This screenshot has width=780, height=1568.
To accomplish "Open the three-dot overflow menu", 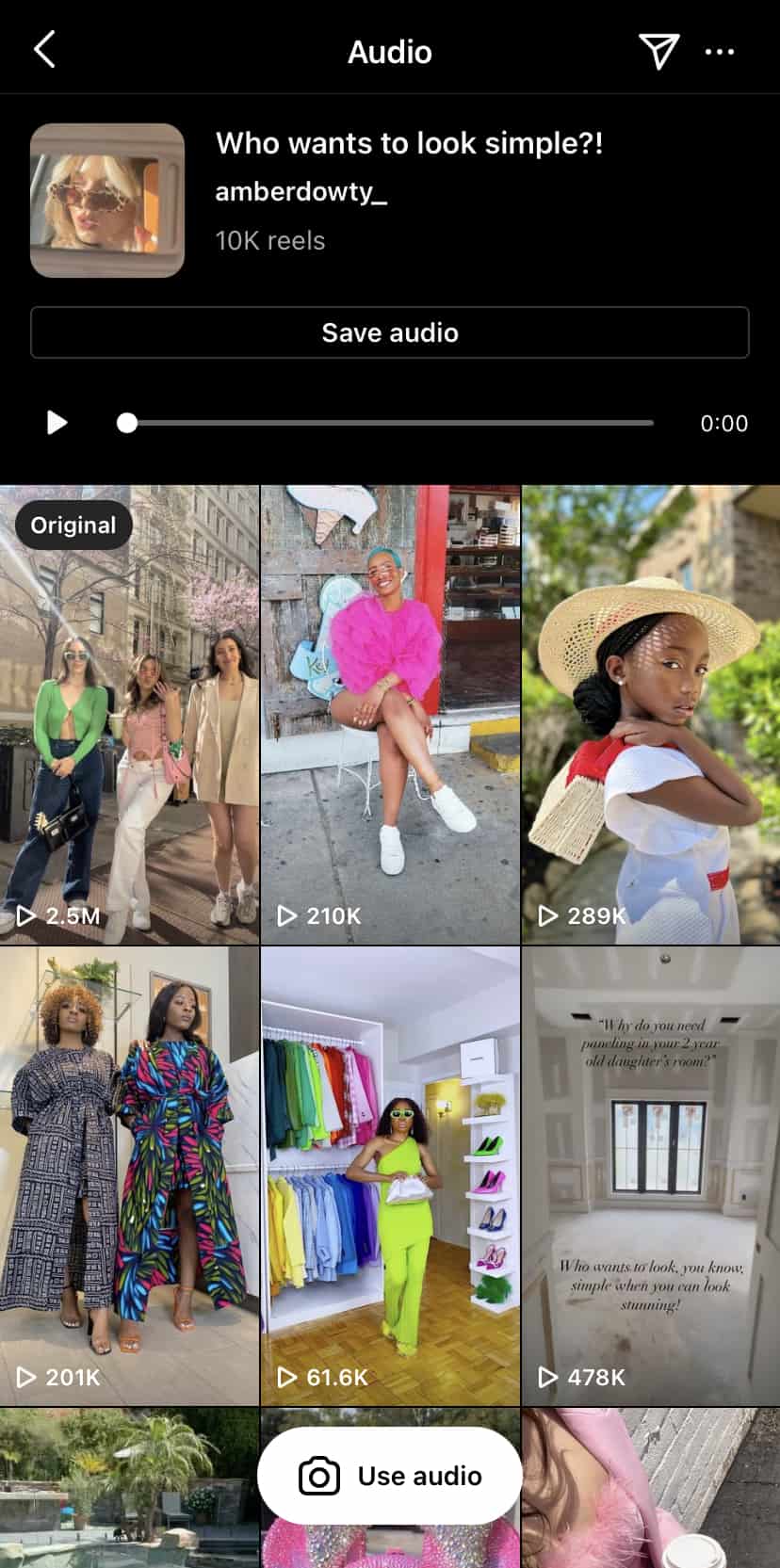I will 720,52.
